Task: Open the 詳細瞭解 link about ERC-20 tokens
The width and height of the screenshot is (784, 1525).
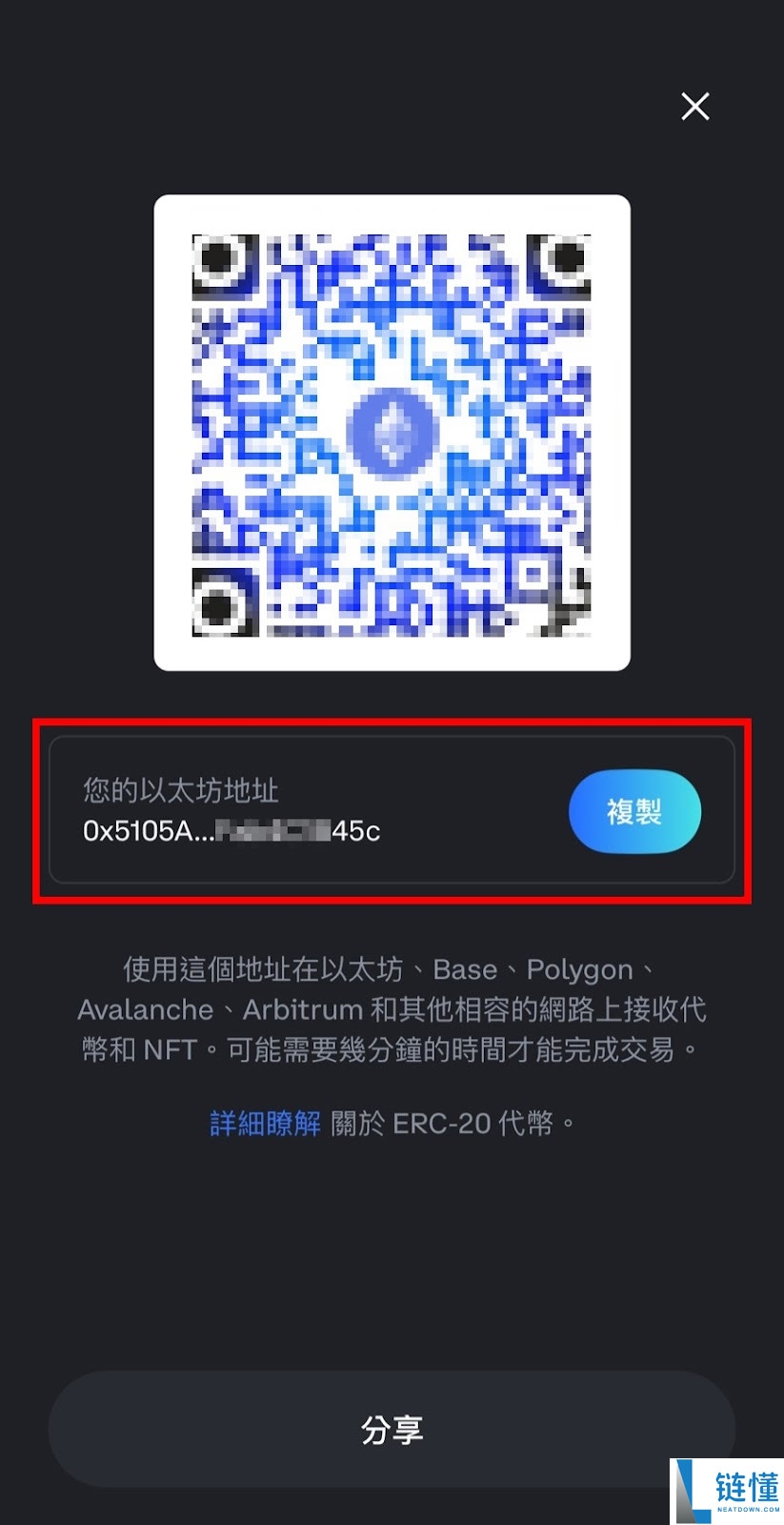Action: click(264, 1124)
